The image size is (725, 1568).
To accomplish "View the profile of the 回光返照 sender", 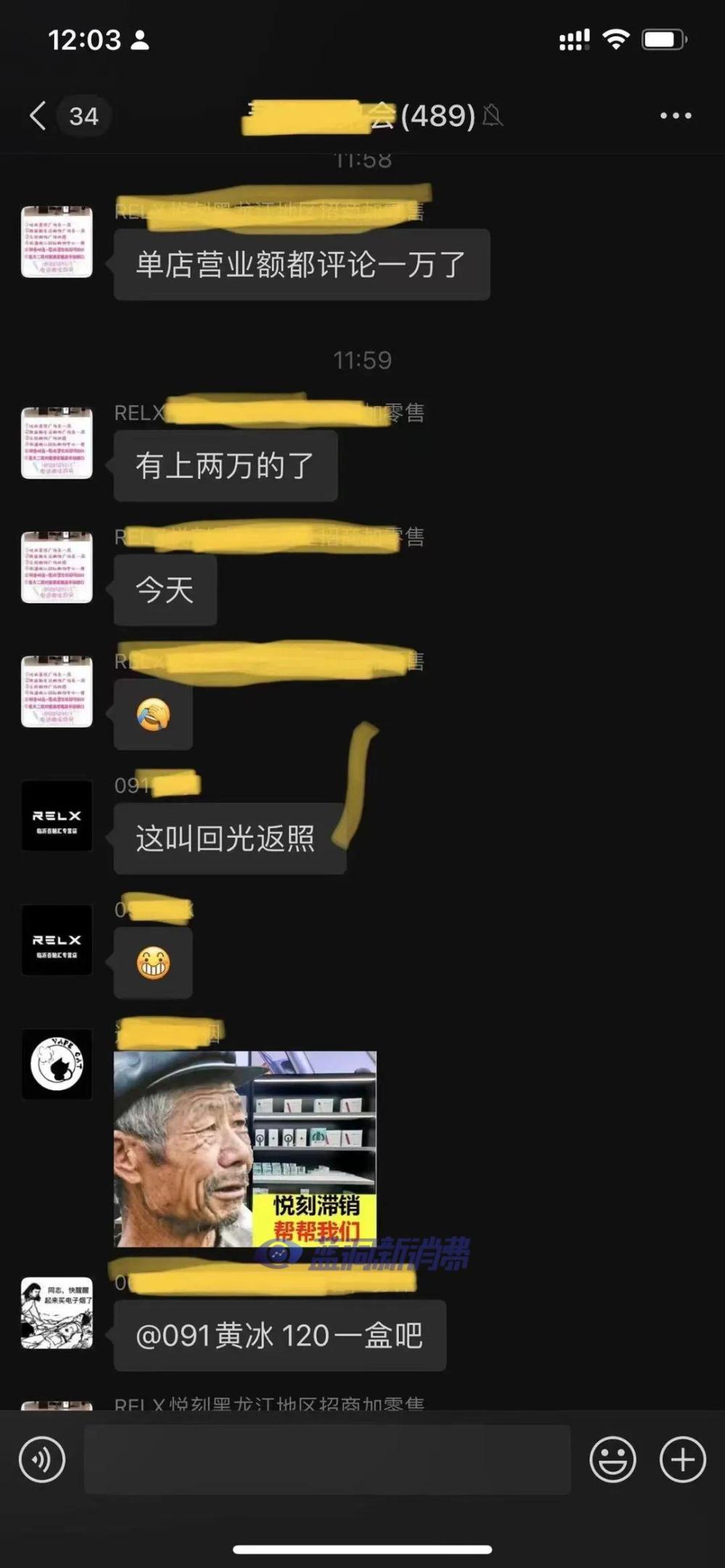I will (x=57, y=816).
